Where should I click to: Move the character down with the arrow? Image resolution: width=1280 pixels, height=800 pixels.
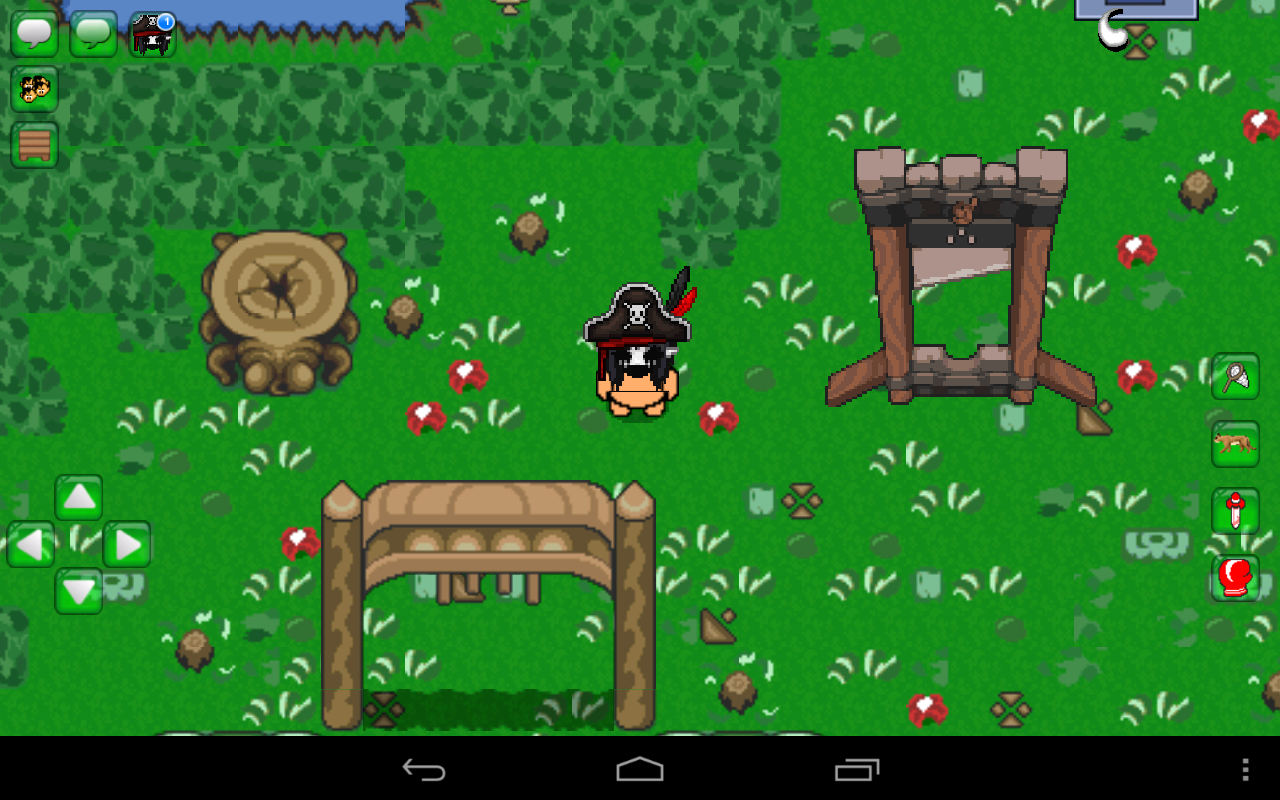pyautogui.click(x=79, y=591)
